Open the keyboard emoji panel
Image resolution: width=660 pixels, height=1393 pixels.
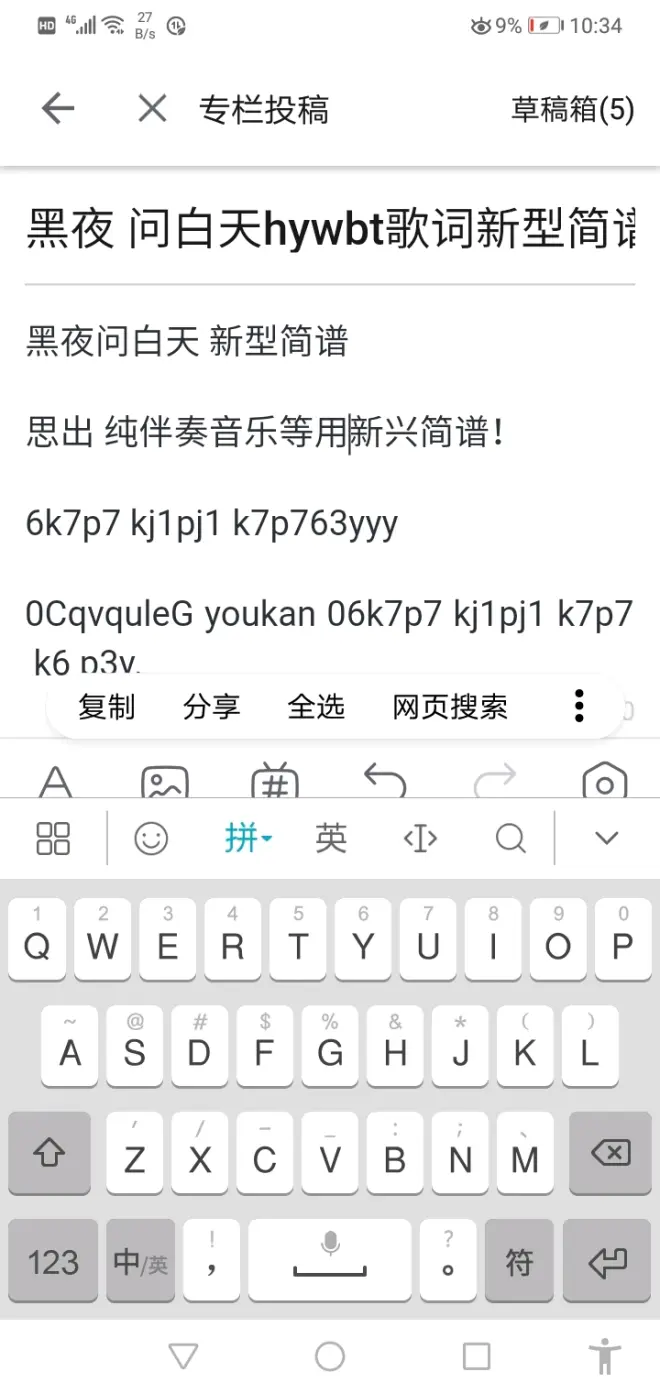pos(151,838)
